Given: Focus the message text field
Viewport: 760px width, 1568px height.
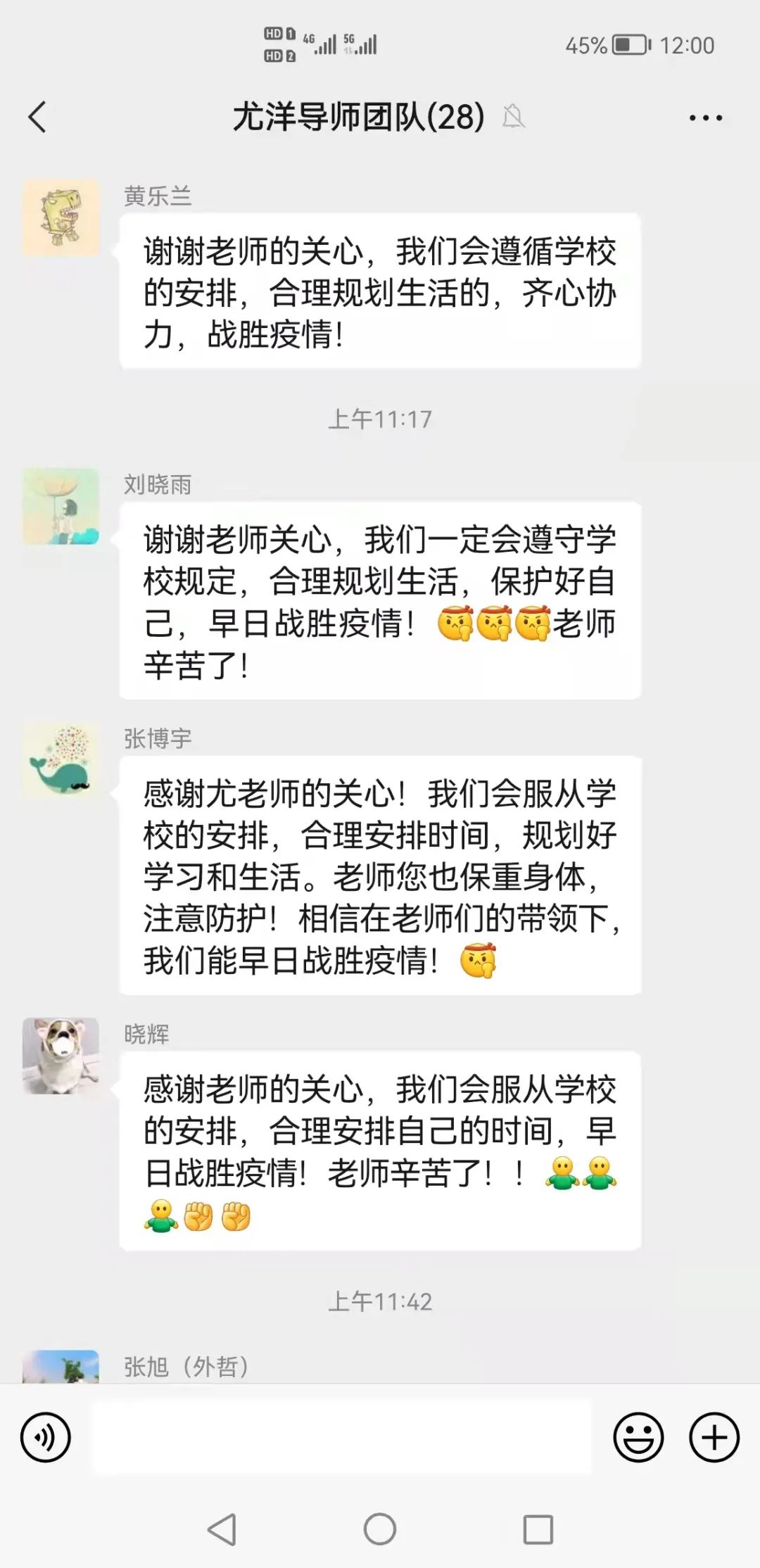Looking at the screenshot, I should [341, 1437].
